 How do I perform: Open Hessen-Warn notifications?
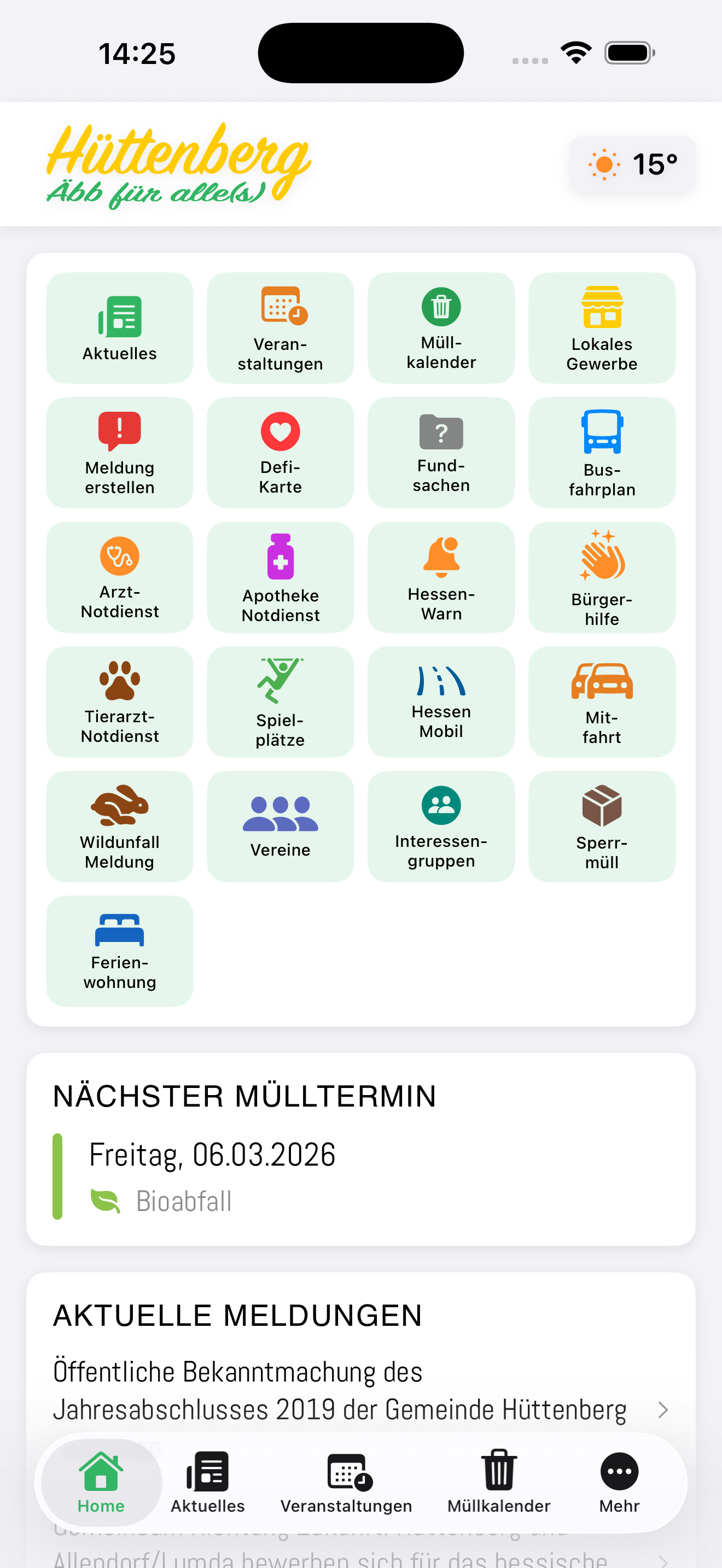tap(441, 577)
